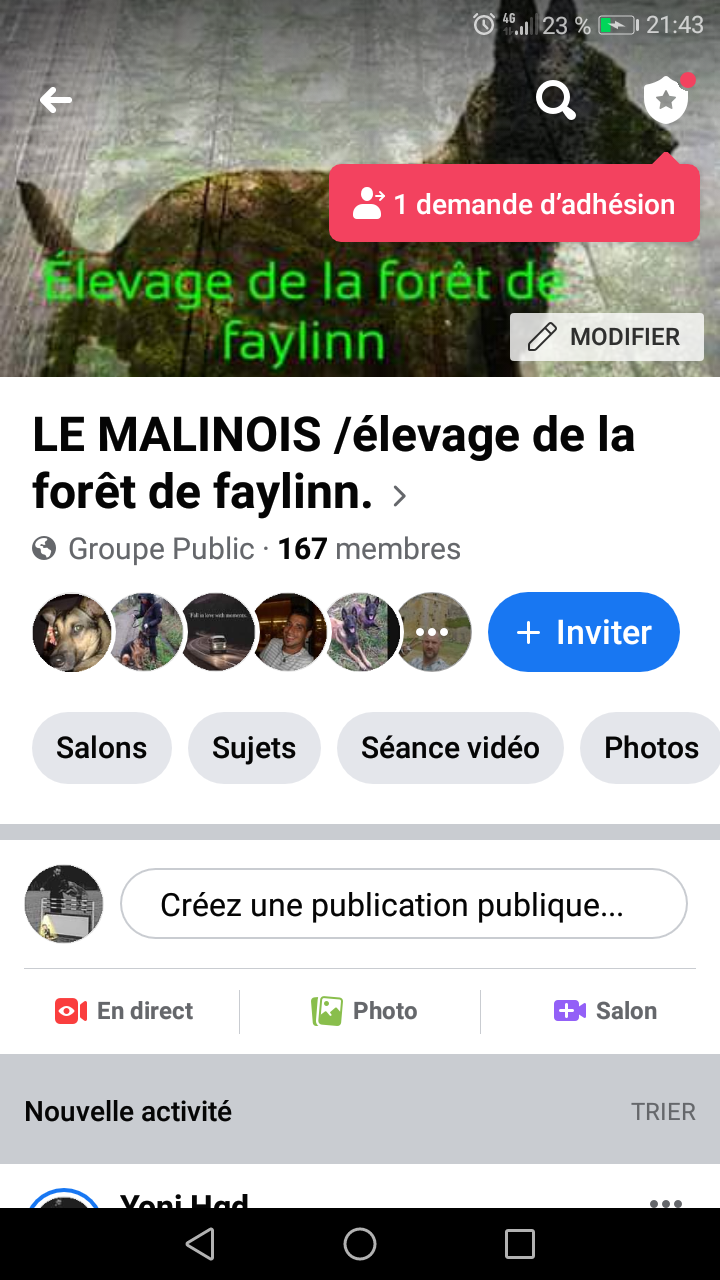Tap the system home button
Viewport: 720px width, 1280px height.
point(360,1244)
